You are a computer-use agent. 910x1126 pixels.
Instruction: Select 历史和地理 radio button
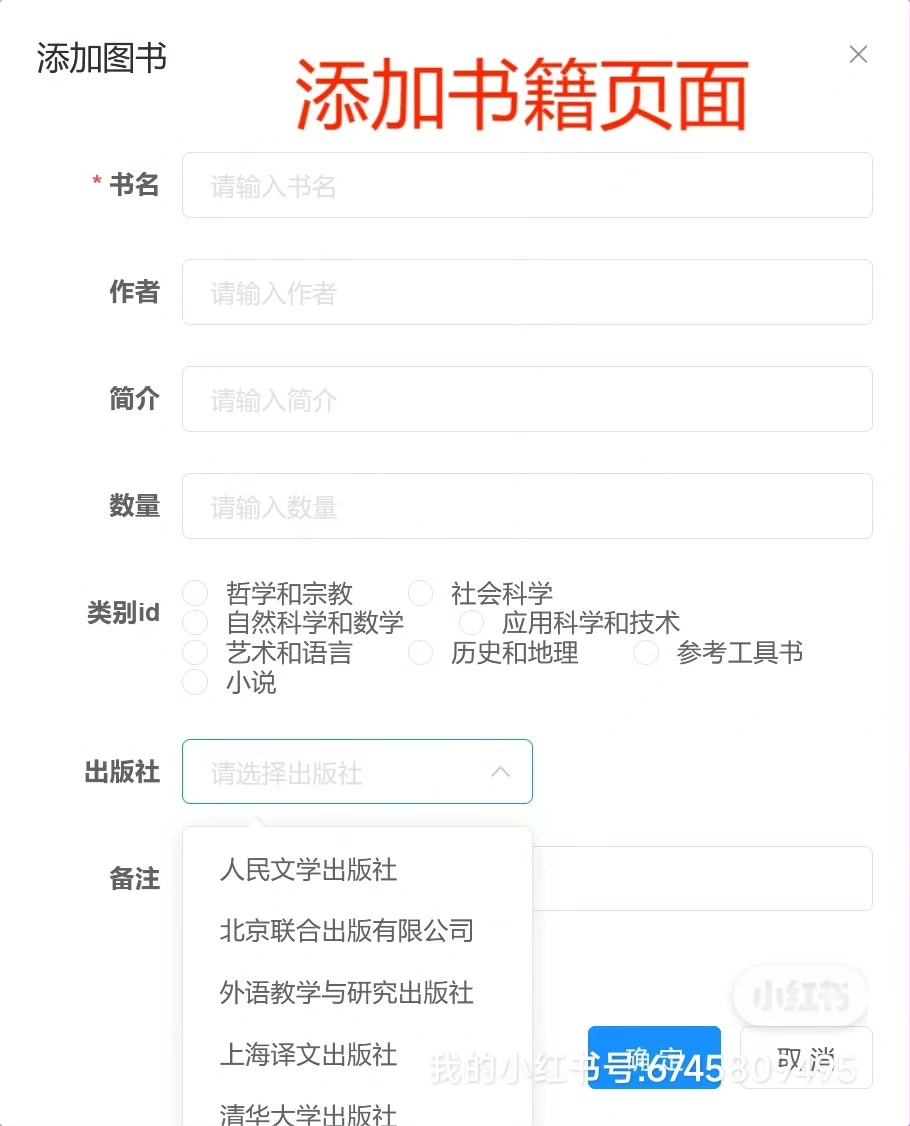421,653
